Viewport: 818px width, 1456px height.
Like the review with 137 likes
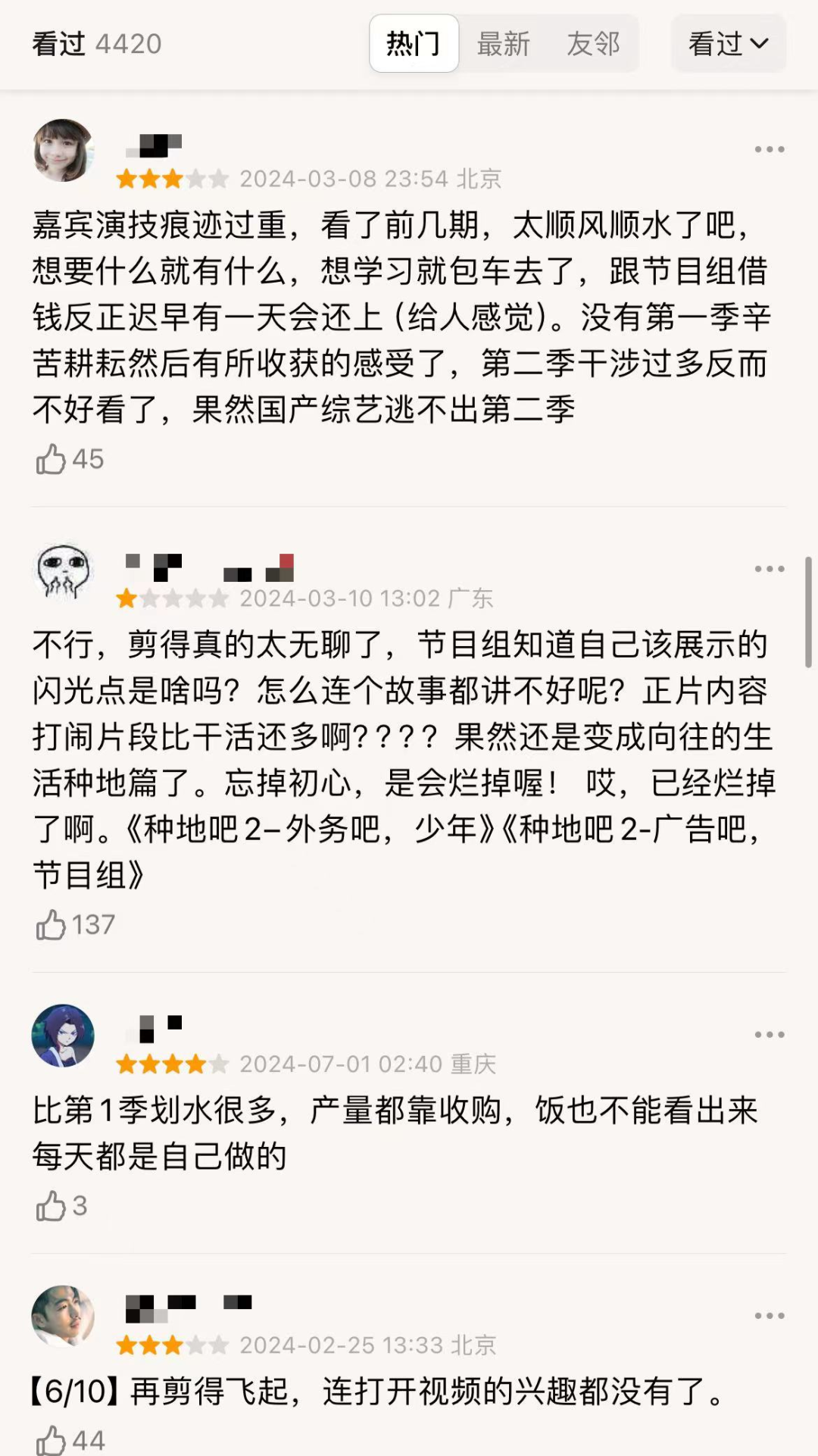click(52, 925)
